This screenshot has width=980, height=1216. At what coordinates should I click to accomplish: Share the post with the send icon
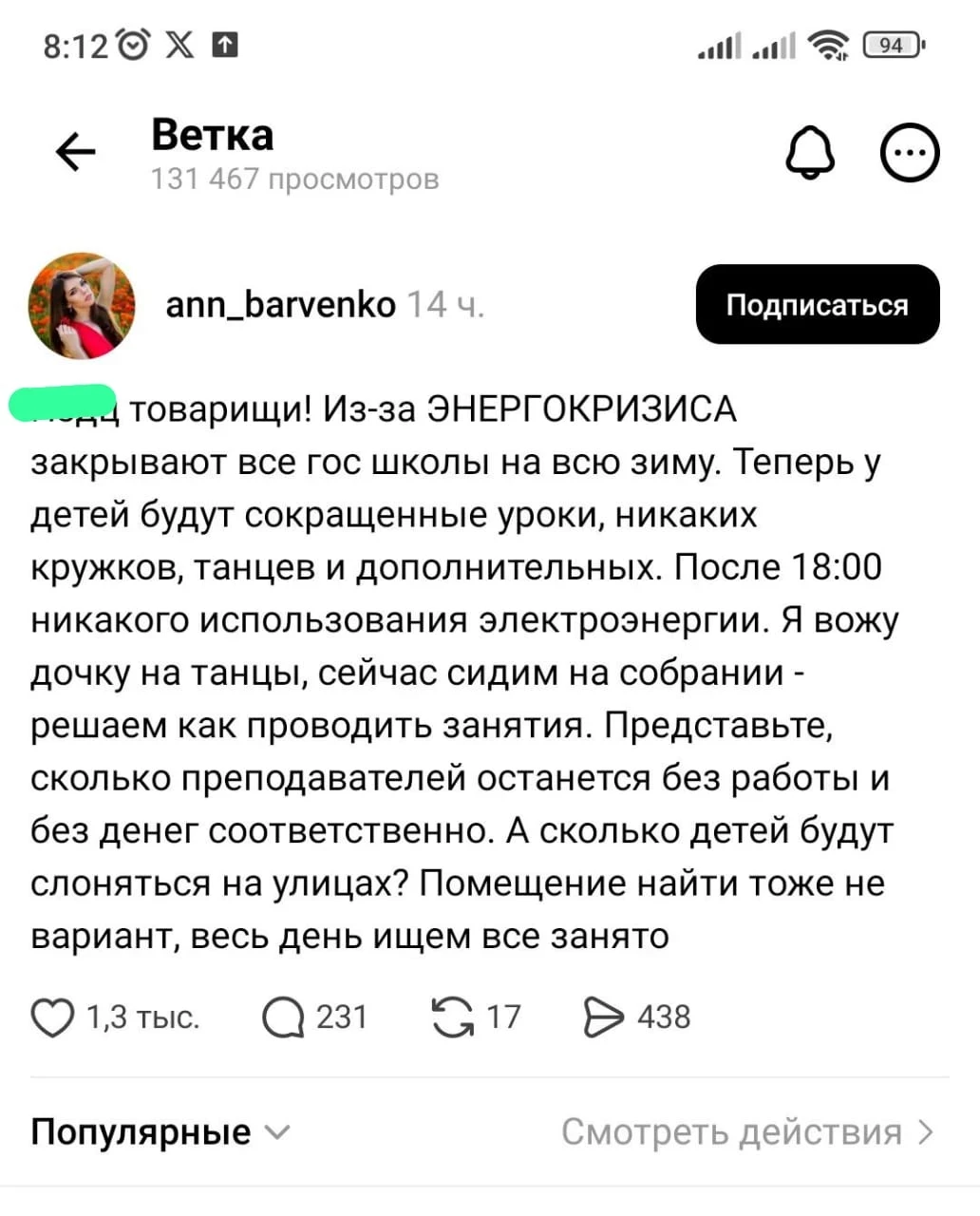[602, 1017]
